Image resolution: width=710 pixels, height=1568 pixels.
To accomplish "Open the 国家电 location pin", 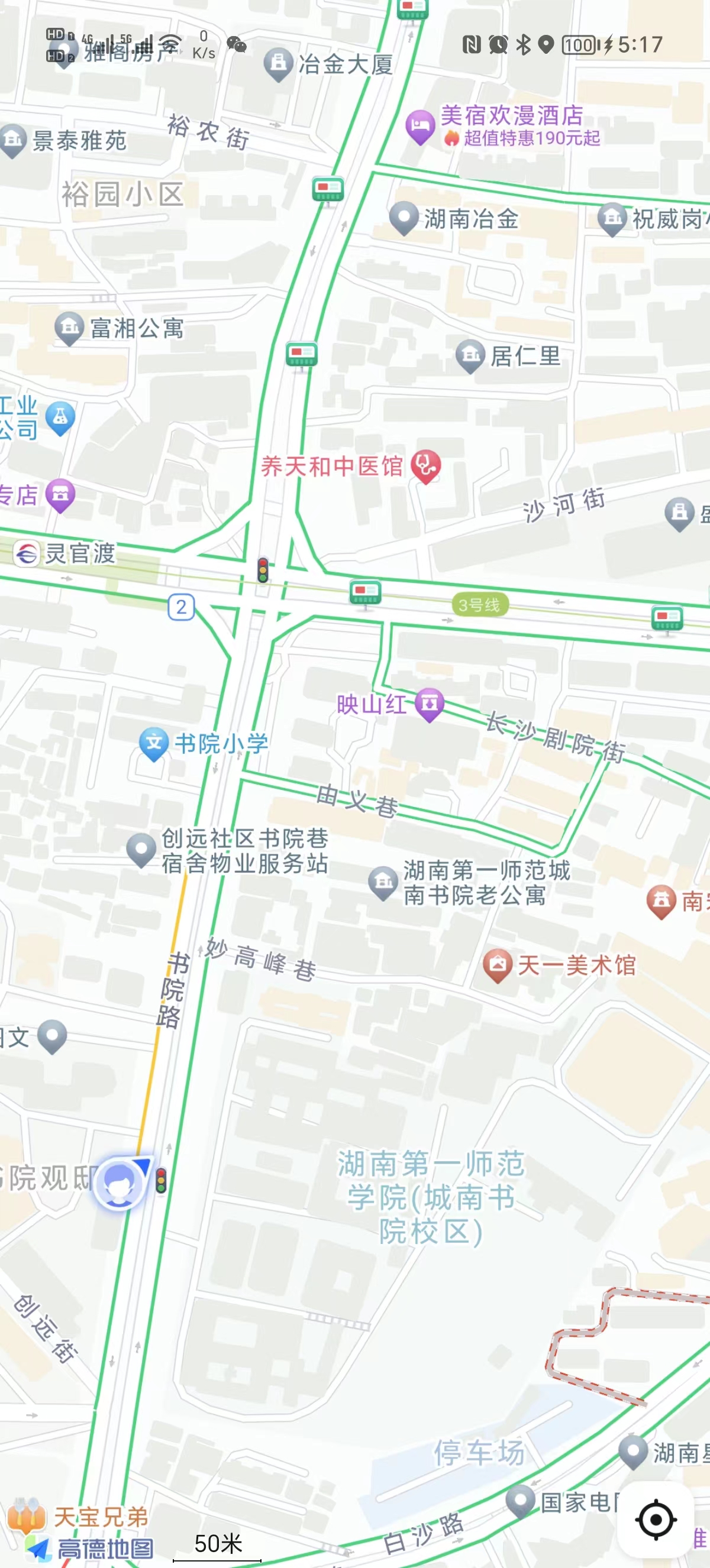I will click(x=520, y=1501).
